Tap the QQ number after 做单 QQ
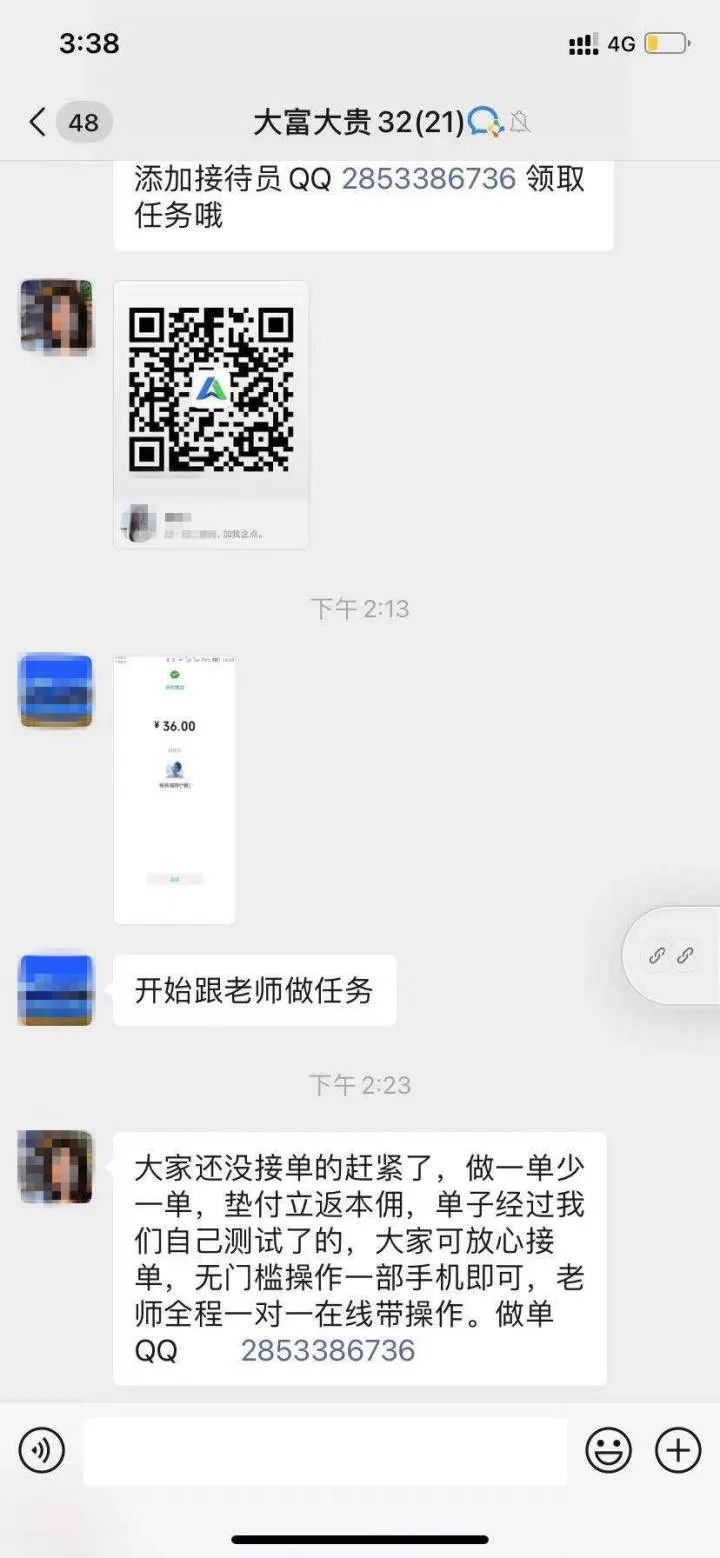720x1558 pixels. coord(328,1350)
